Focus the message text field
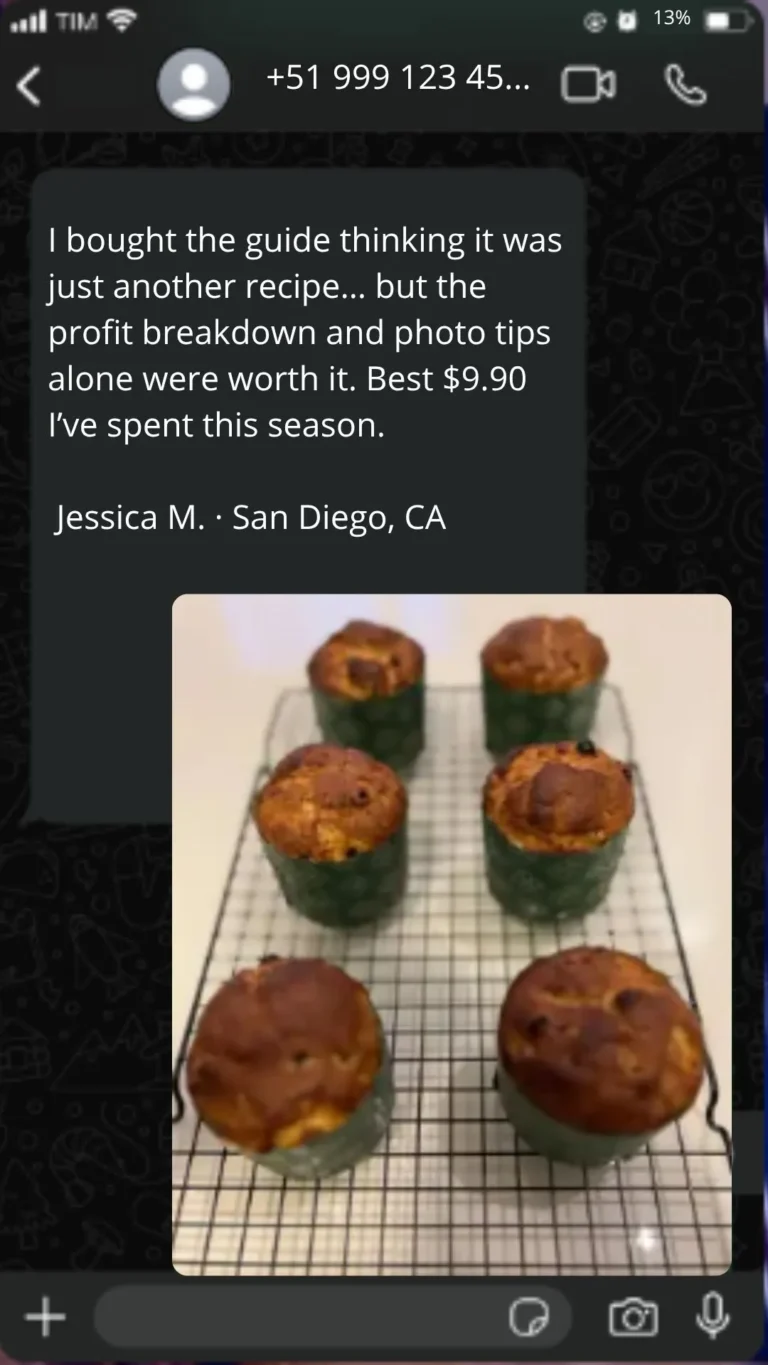The height and width of the screenshot is (1365, 768). (300, 1317)
